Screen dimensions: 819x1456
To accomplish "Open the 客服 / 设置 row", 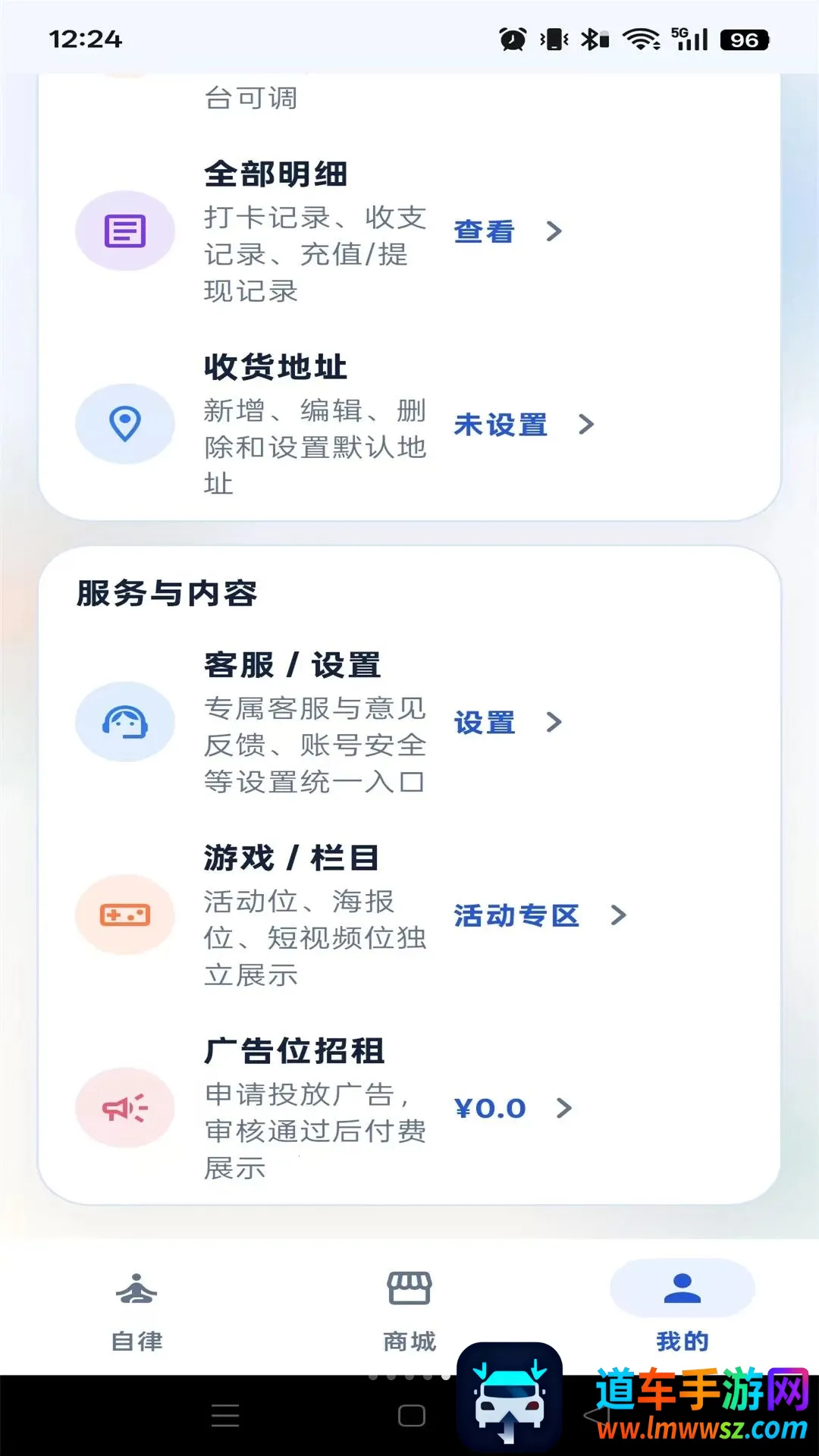I will coord(409,722).
